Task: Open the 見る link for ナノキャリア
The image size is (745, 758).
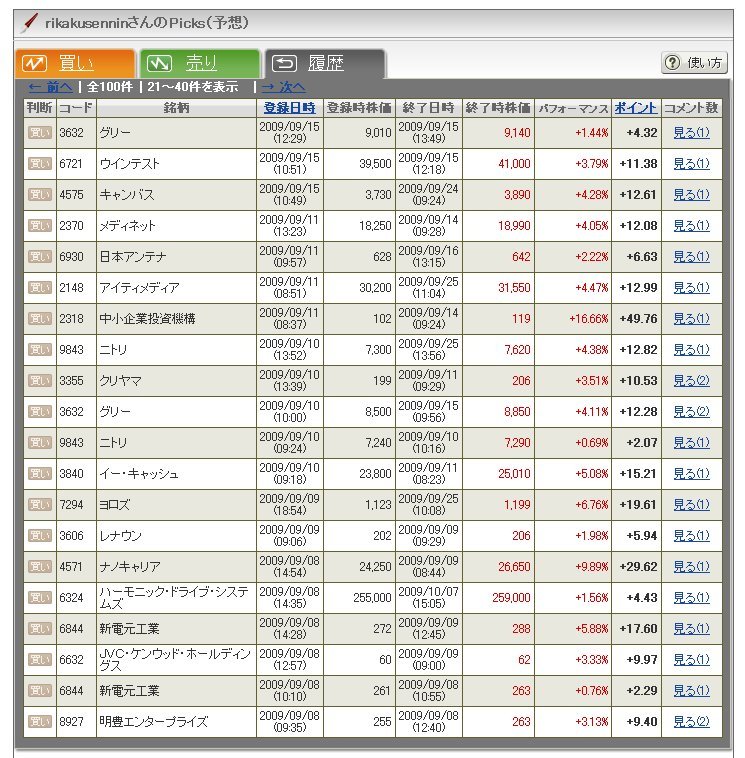Action: [691, 567]
